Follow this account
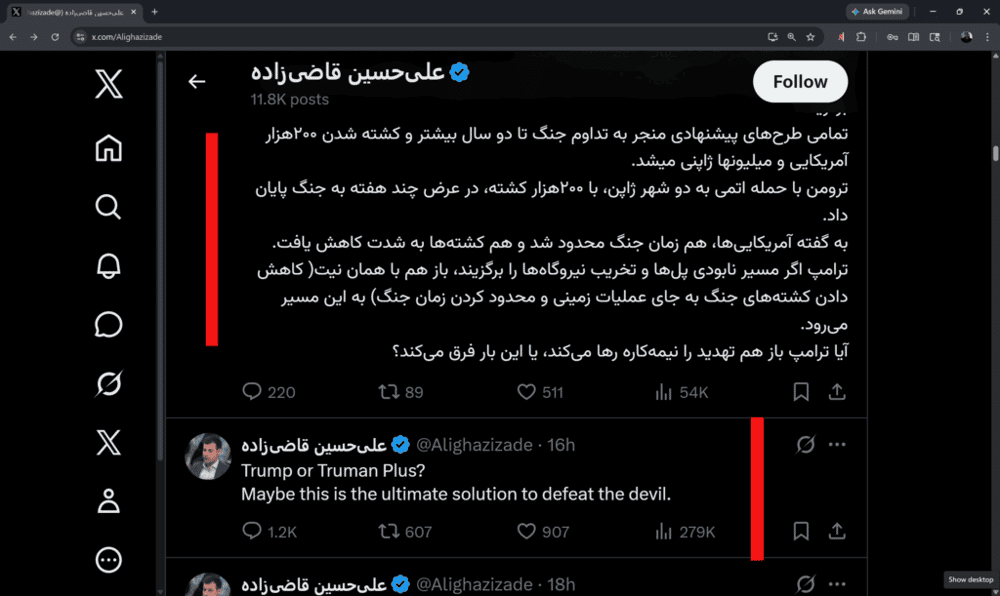 tap(800, 82)
